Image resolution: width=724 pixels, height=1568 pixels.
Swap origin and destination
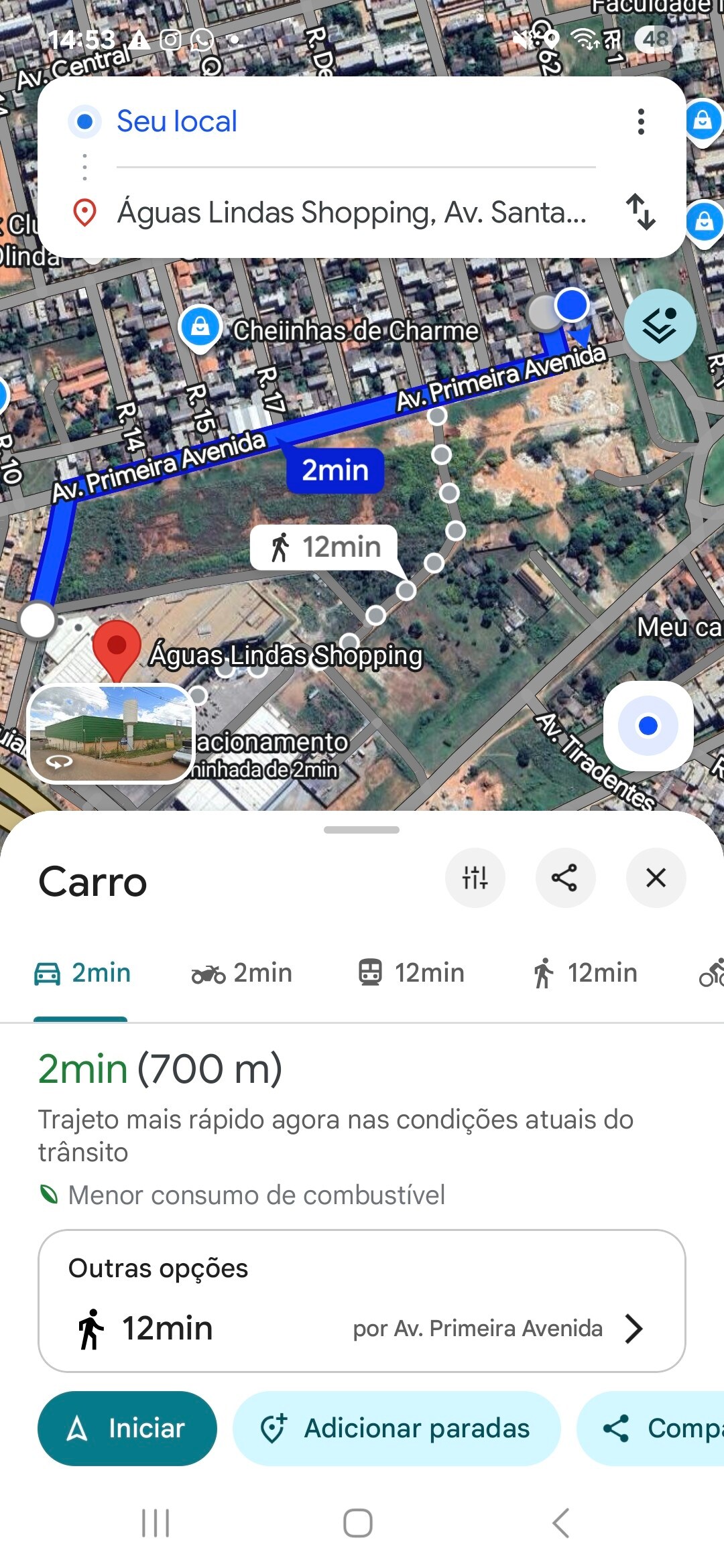[641, 212]
